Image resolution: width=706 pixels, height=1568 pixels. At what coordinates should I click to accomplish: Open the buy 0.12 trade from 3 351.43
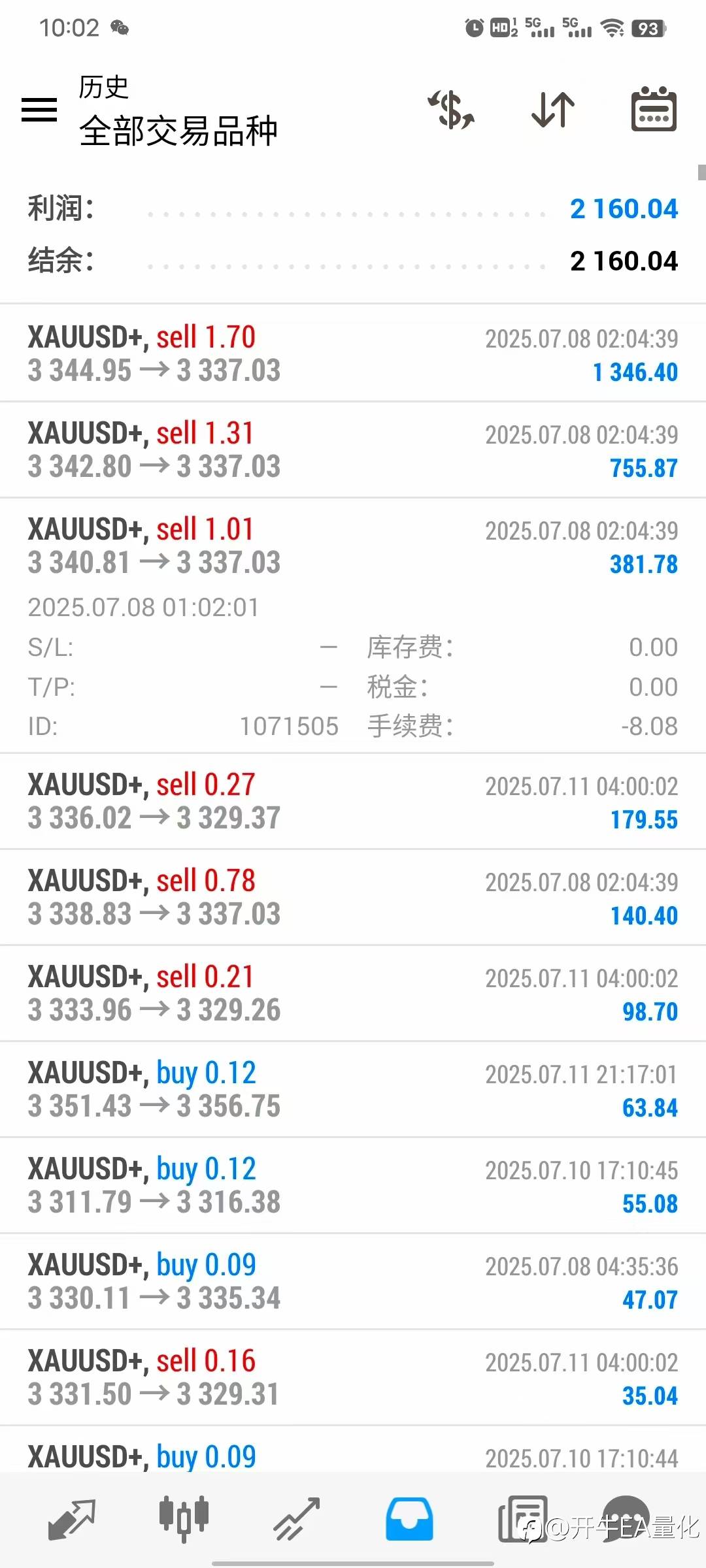pos(353,1089)
